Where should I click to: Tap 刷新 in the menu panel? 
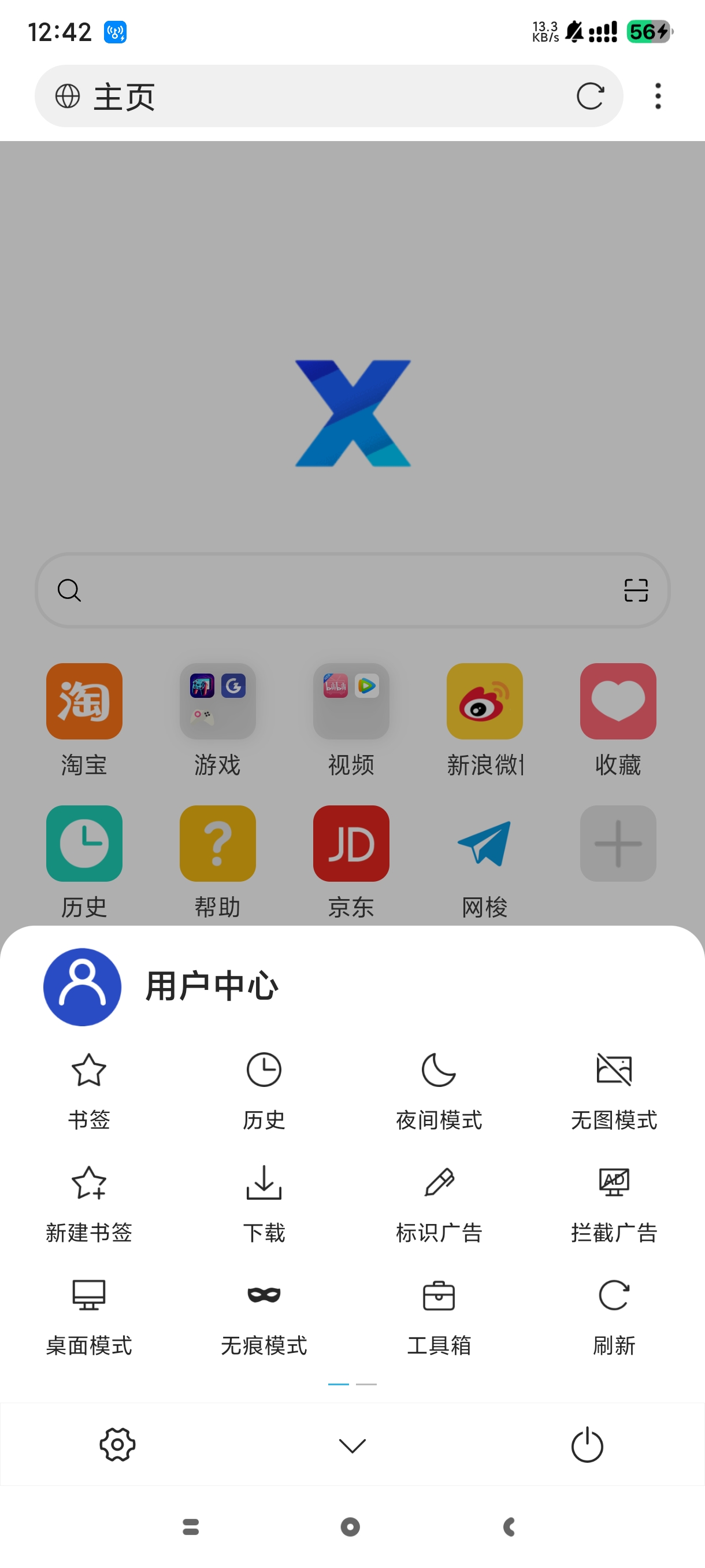pos(613,1315)
